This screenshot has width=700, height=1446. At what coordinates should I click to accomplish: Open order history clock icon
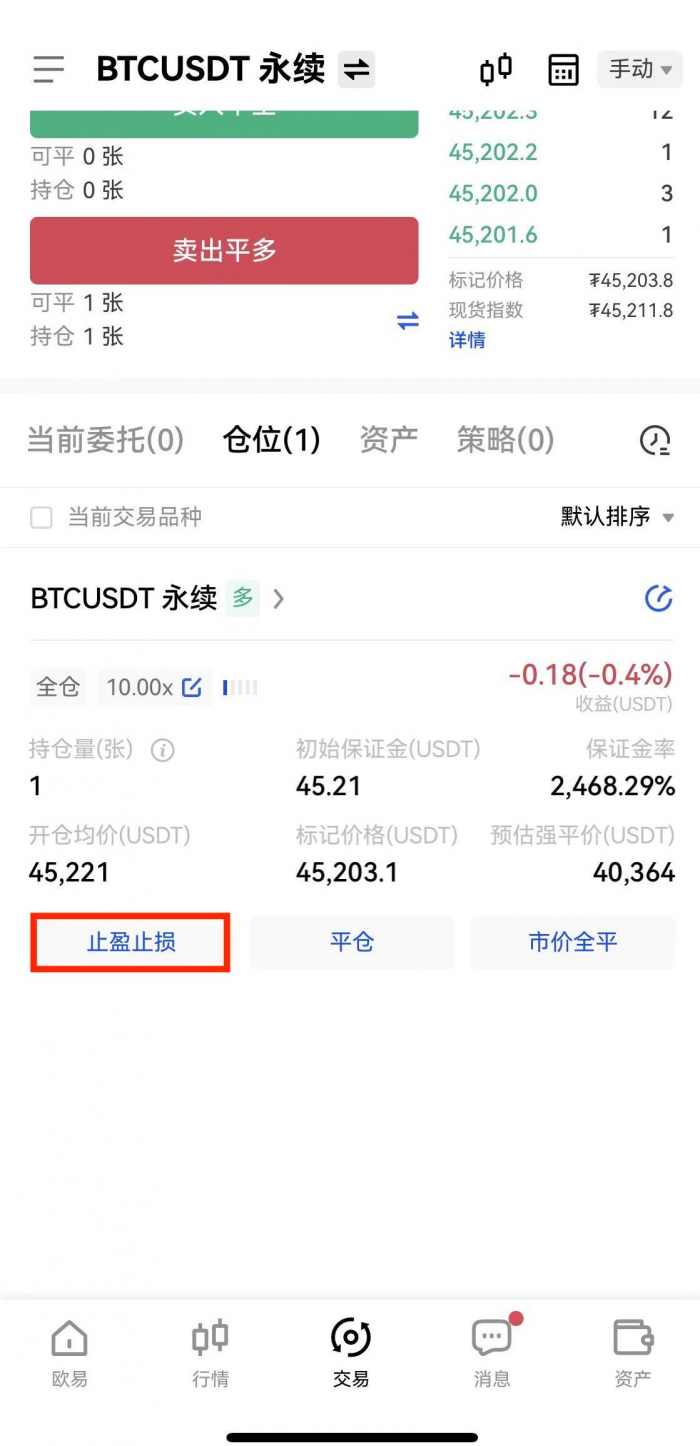[655, 440]
